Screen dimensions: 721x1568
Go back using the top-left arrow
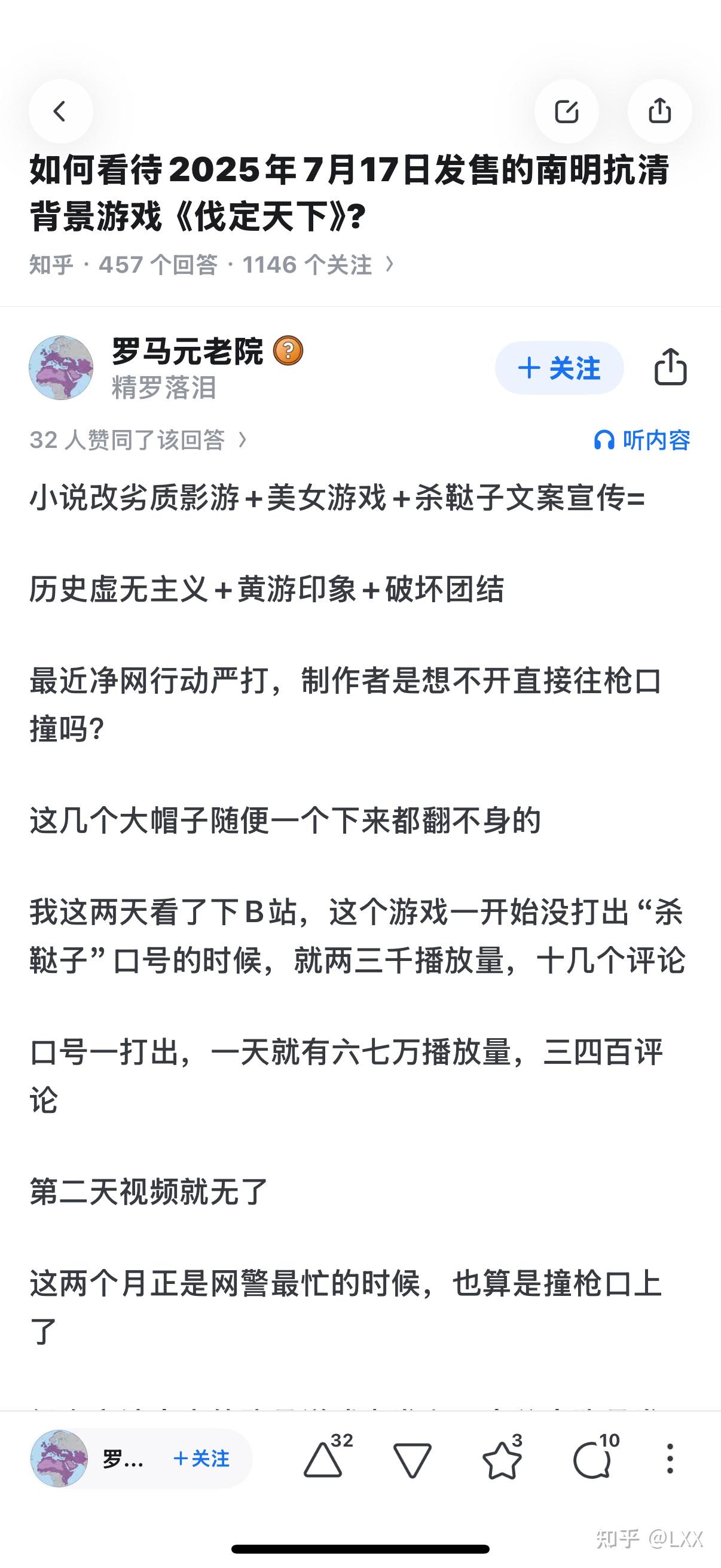(x=60, y=111)
